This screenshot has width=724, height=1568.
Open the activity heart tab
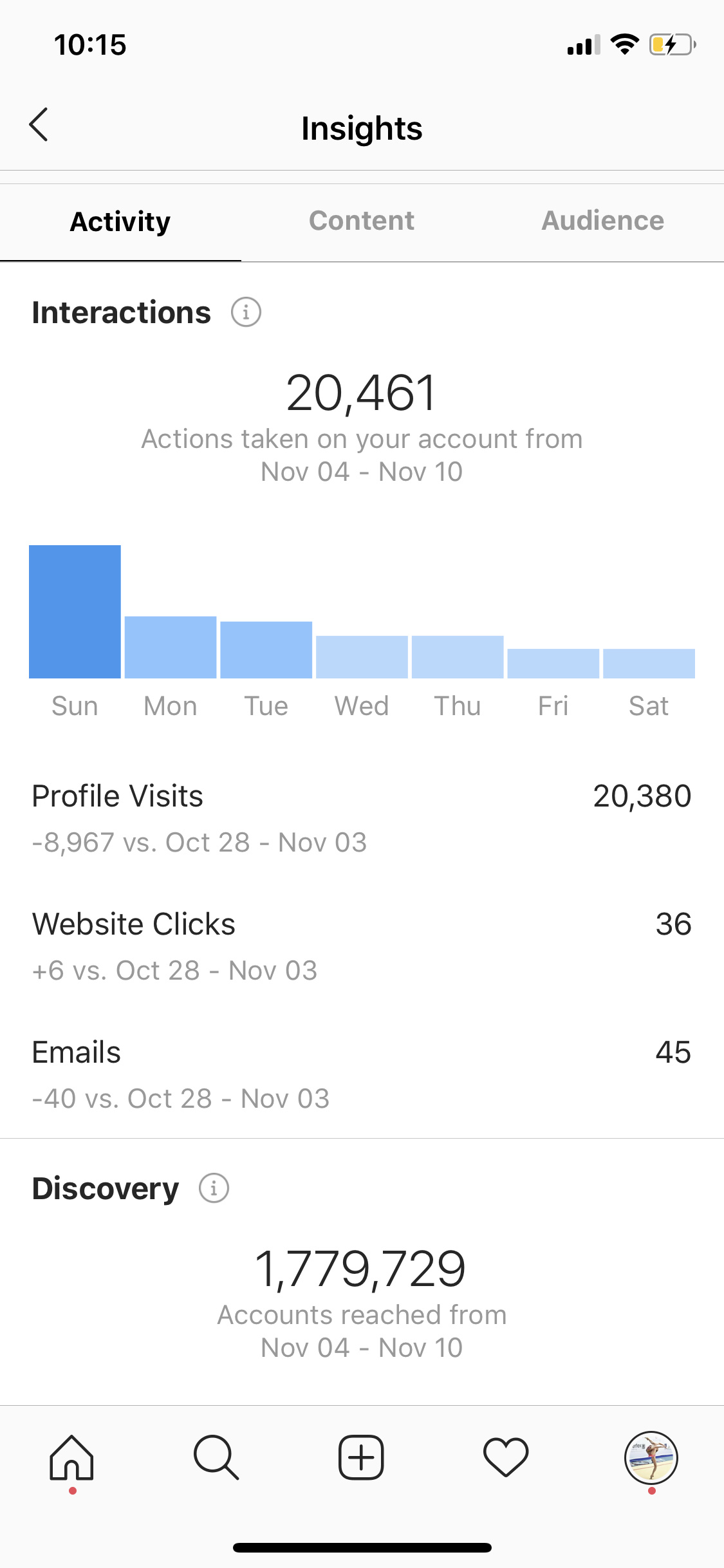[x=506, y=1457]
